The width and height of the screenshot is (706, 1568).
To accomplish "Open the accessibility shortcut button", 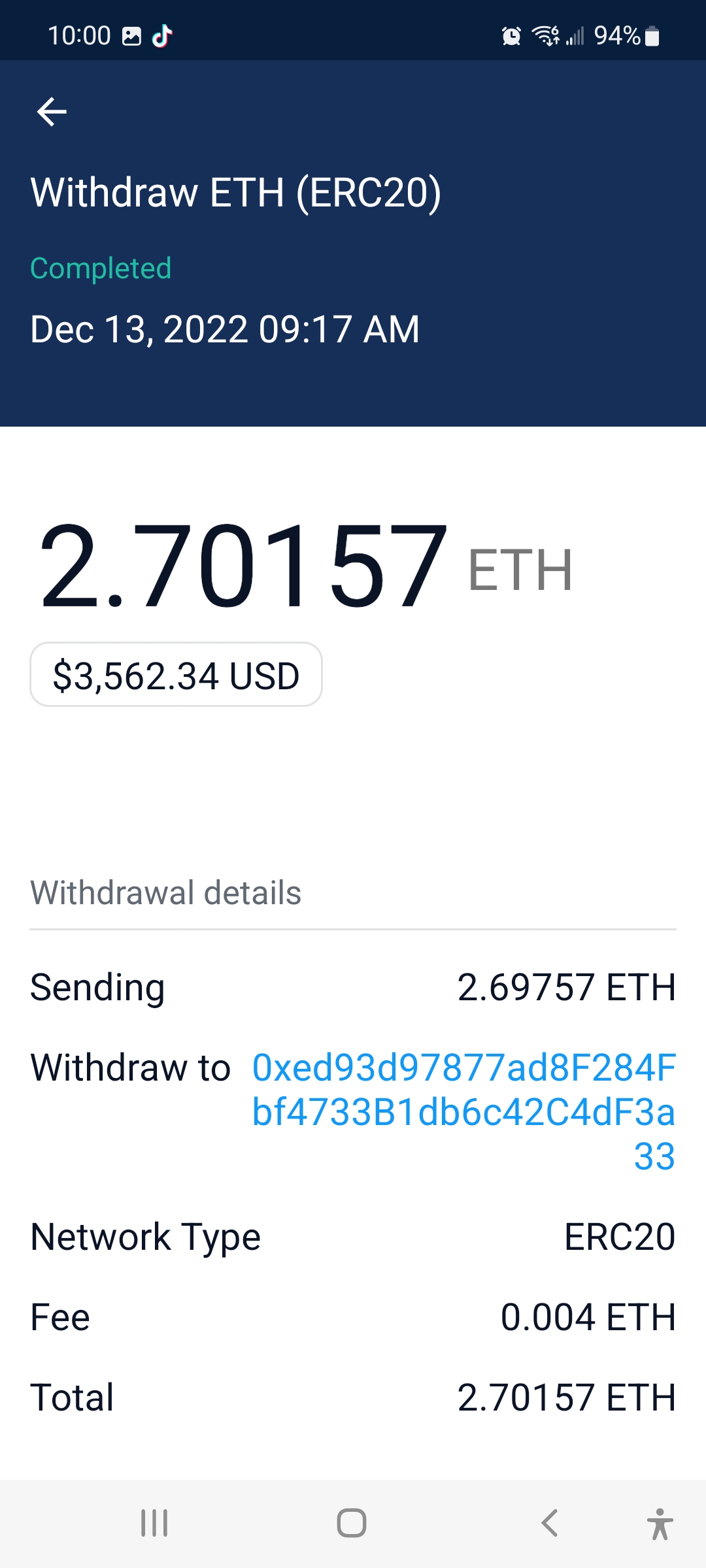I will 660,1524.
